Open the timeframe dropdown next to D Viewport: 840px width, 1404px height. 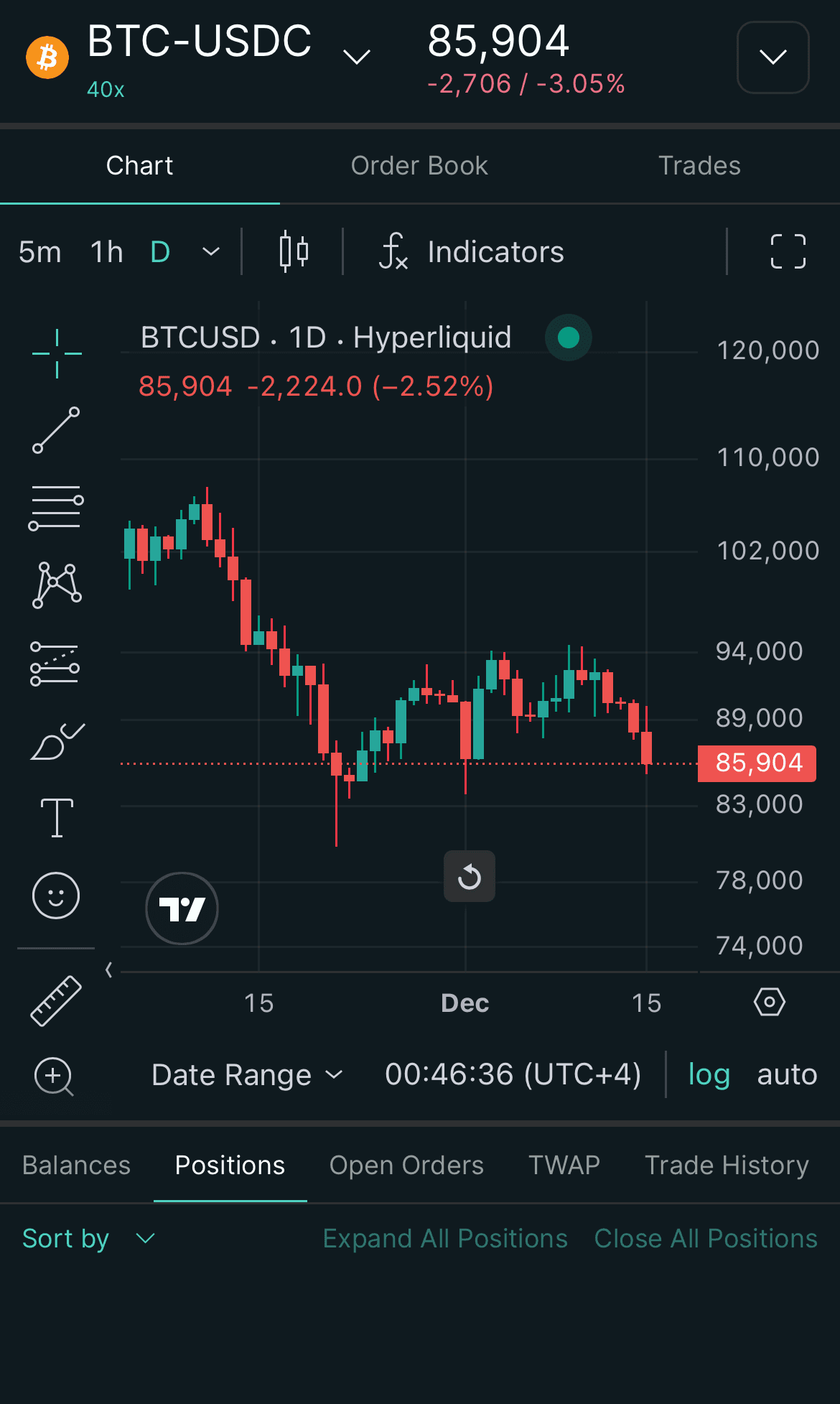[210, 252]
